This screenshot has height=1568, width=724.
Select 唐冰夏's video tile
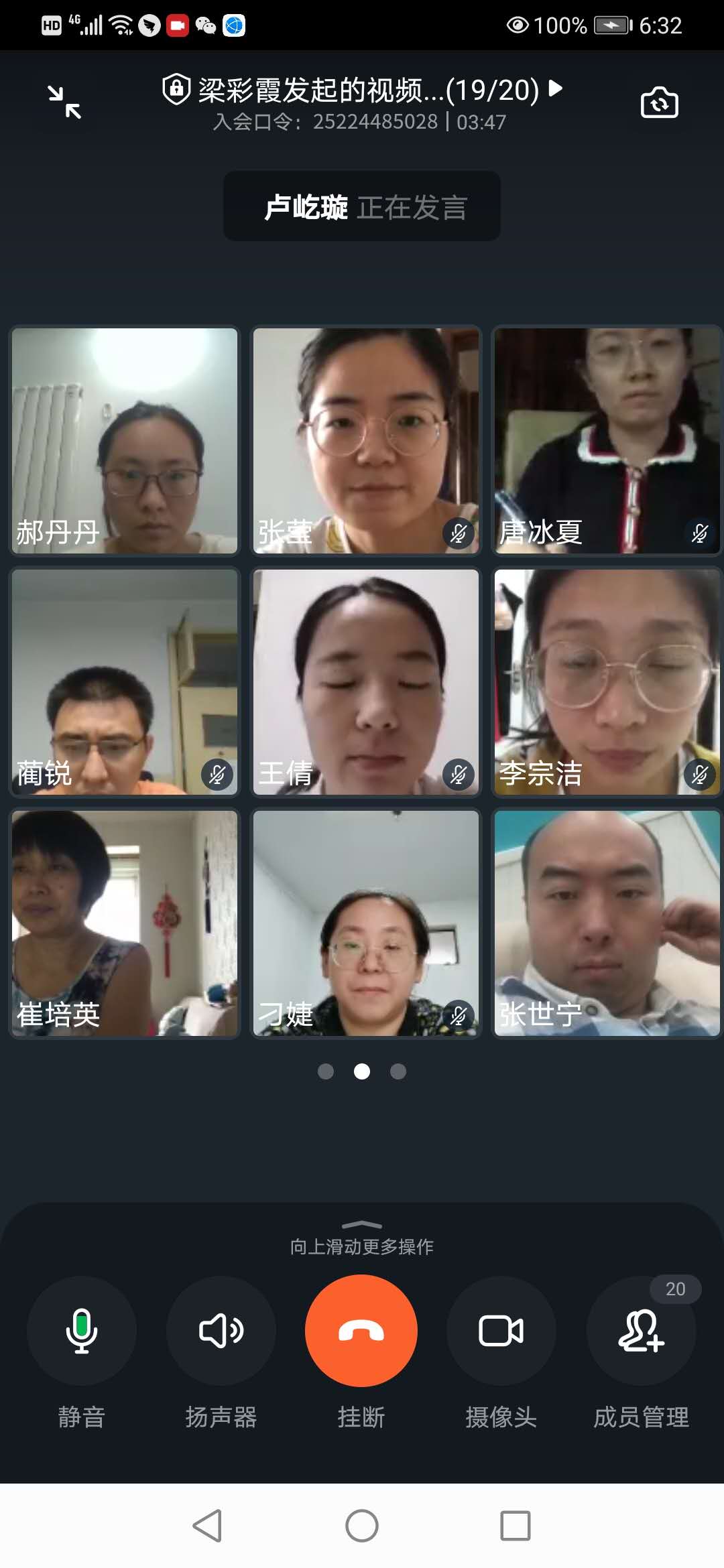607,441
